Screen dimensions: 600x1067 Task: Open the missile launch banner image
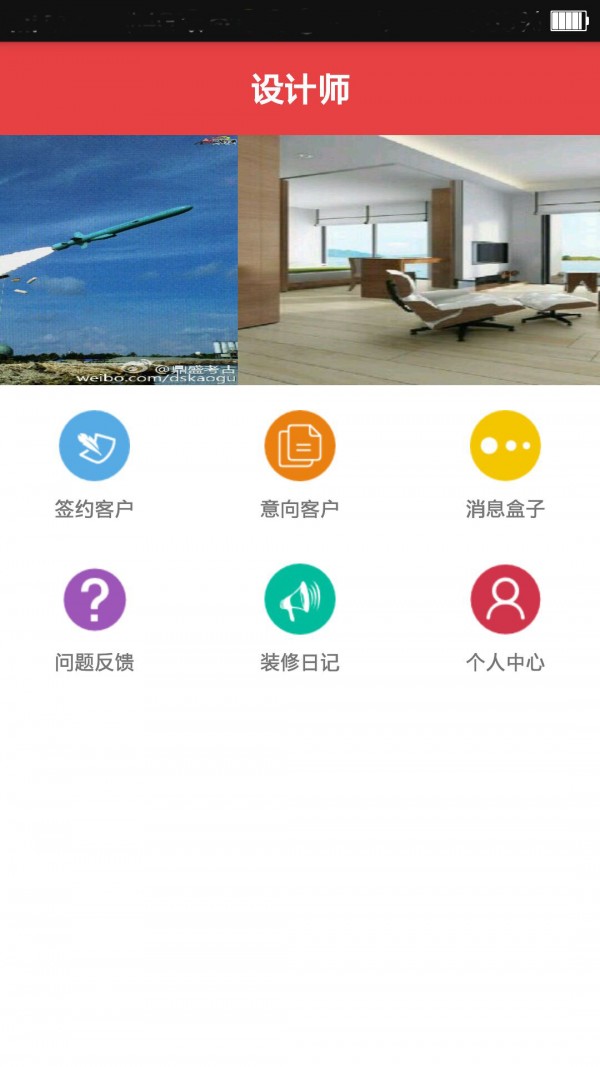119,260
